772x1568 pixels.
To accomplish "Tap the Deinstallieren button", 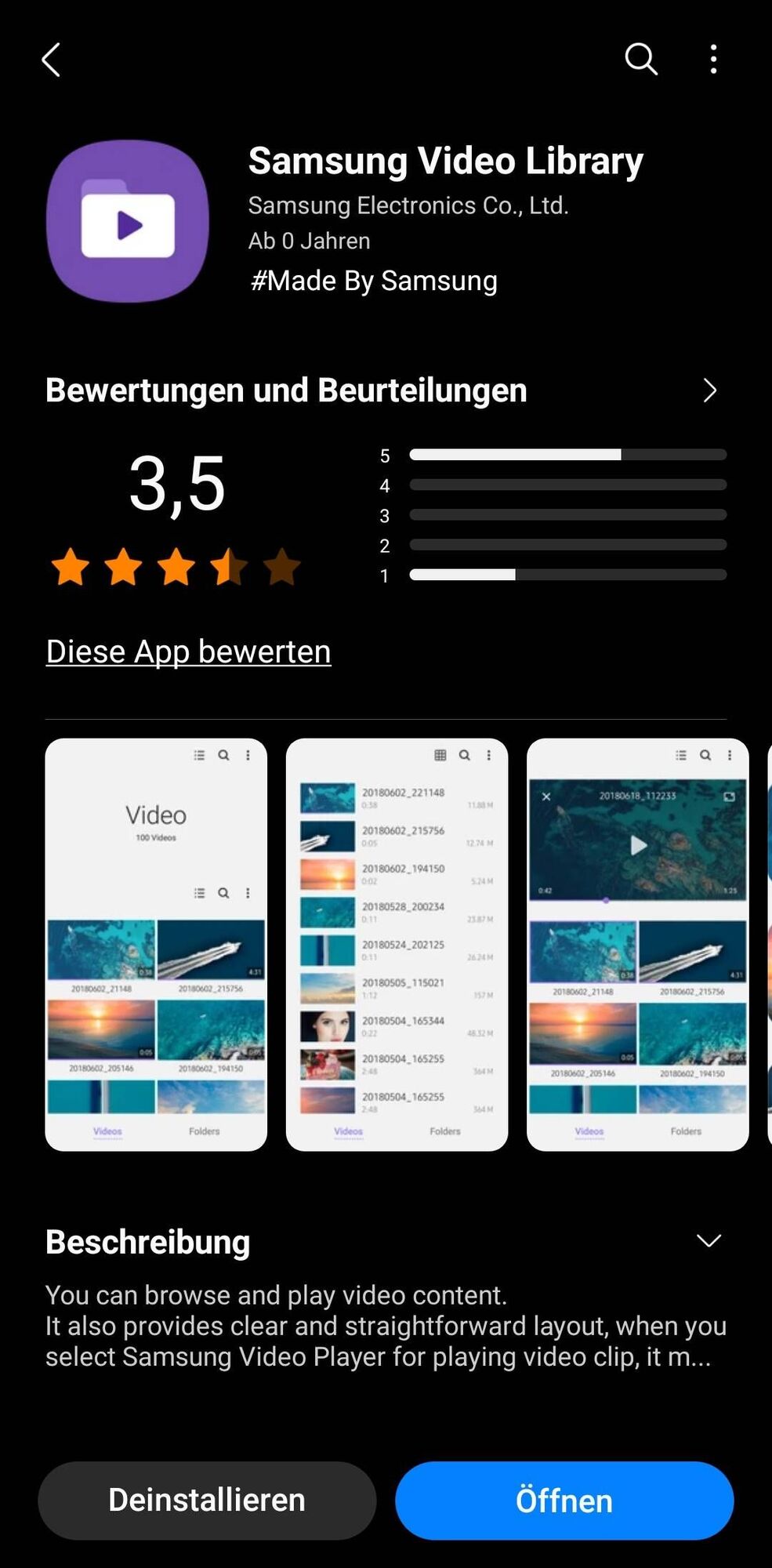I will (x=207, y=1500).
